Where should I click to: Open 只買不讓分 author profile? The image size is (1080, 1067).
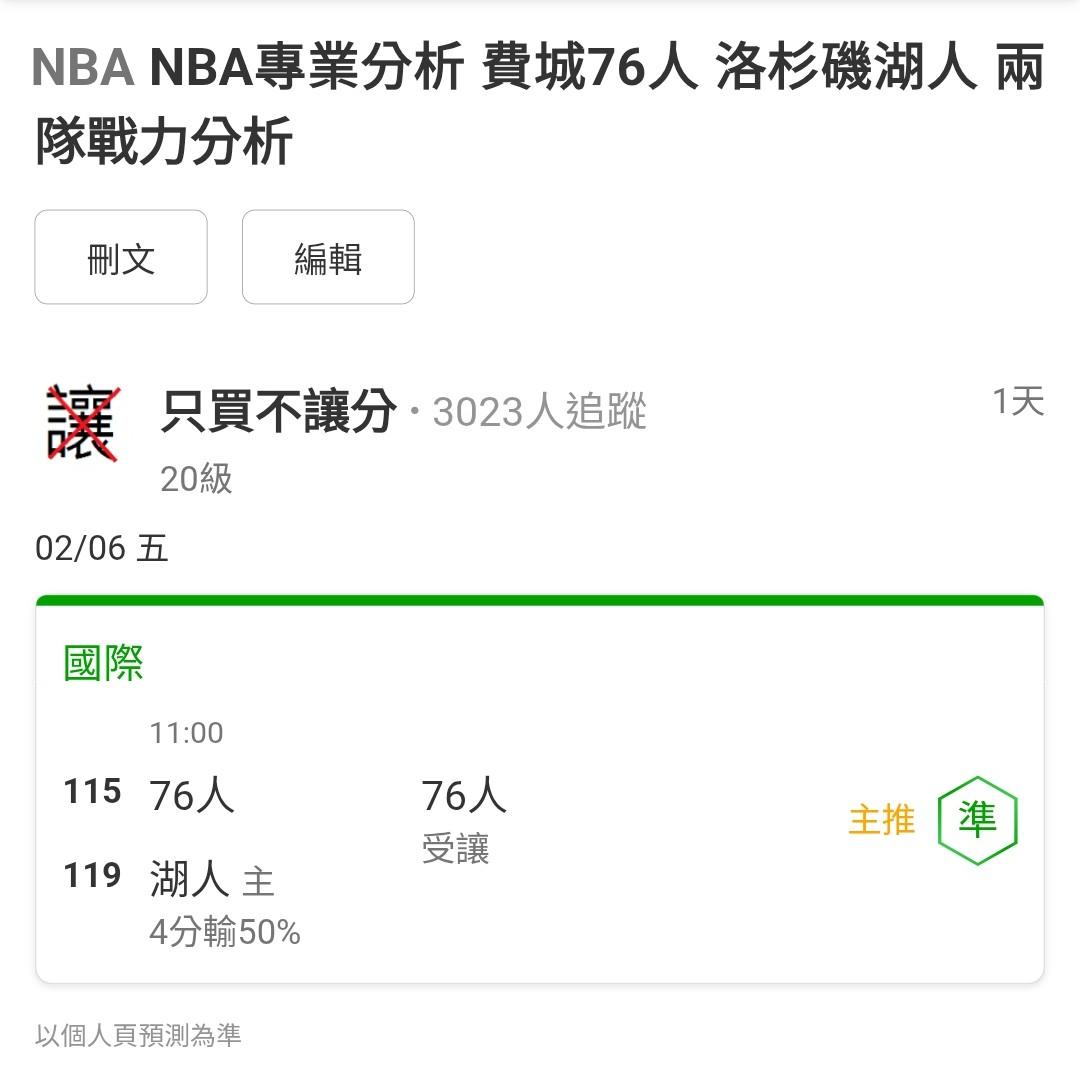pyautogui.click(x=277, y=412)
